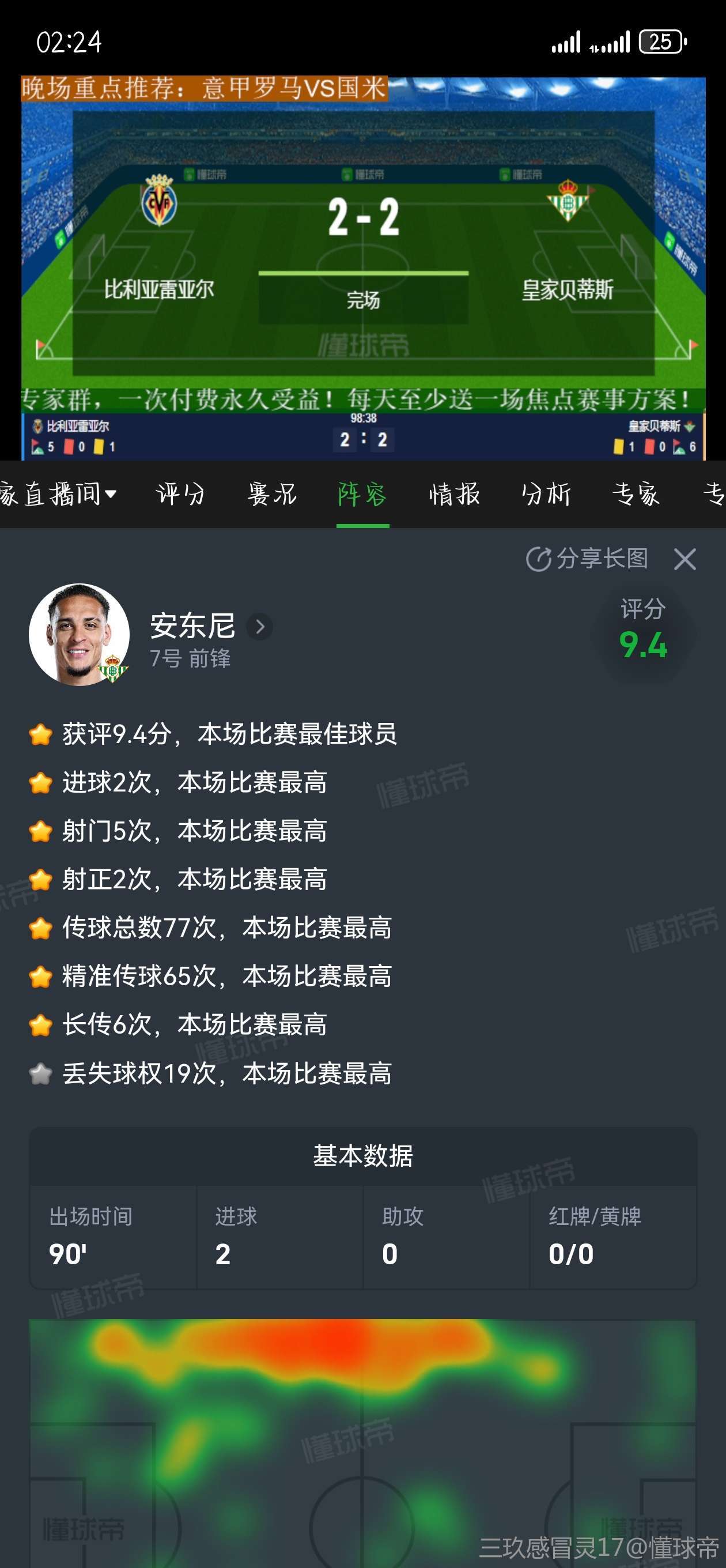726x1568 pixels.
Task: Share long image via 分享长图
Action: point(587,558)
